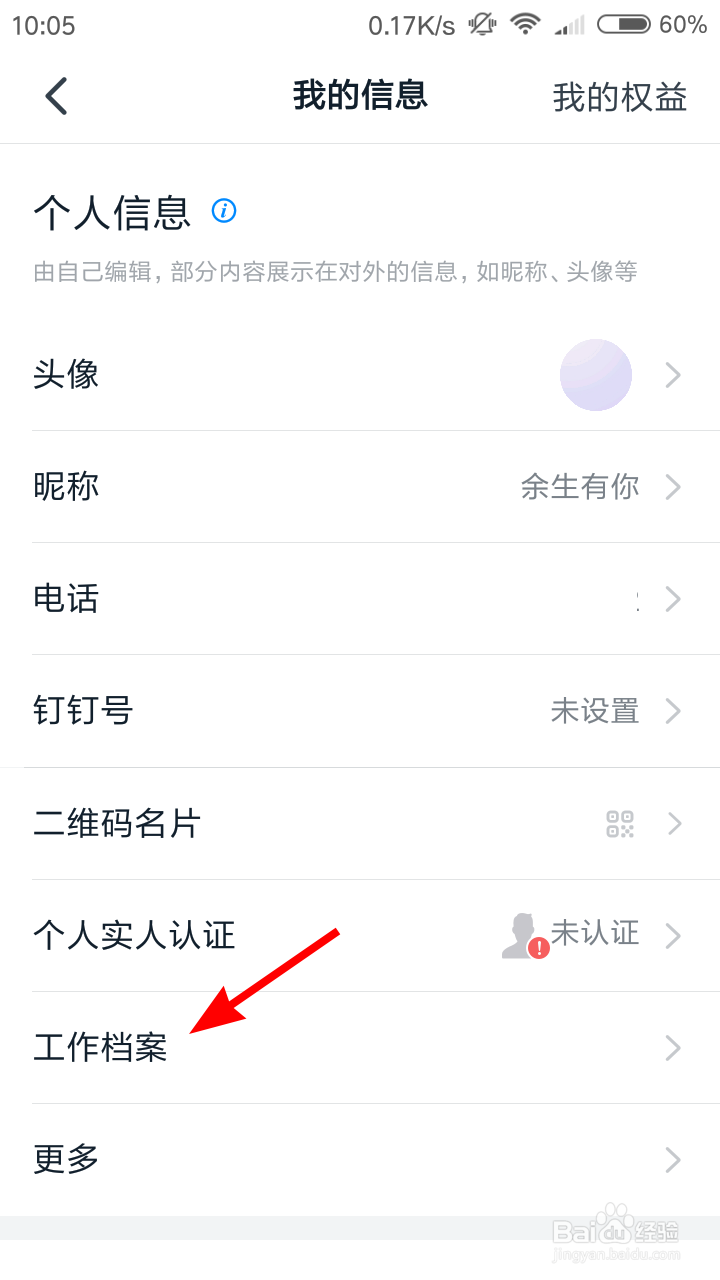Viewport: 720px width, 1280px height.
Task: Open 我的权益 in the top bar
Action: (619, 95)
